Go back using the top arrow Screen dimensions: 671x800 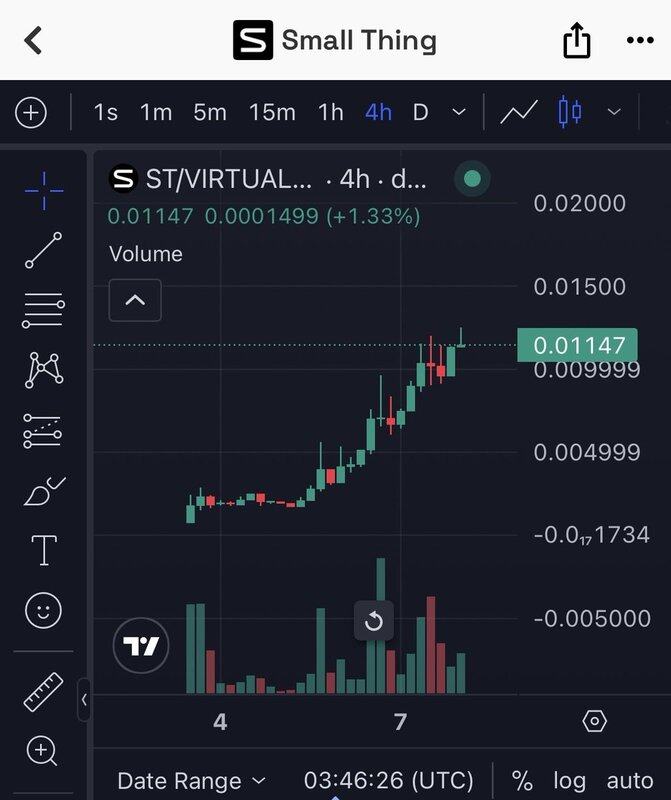point(34,41)
